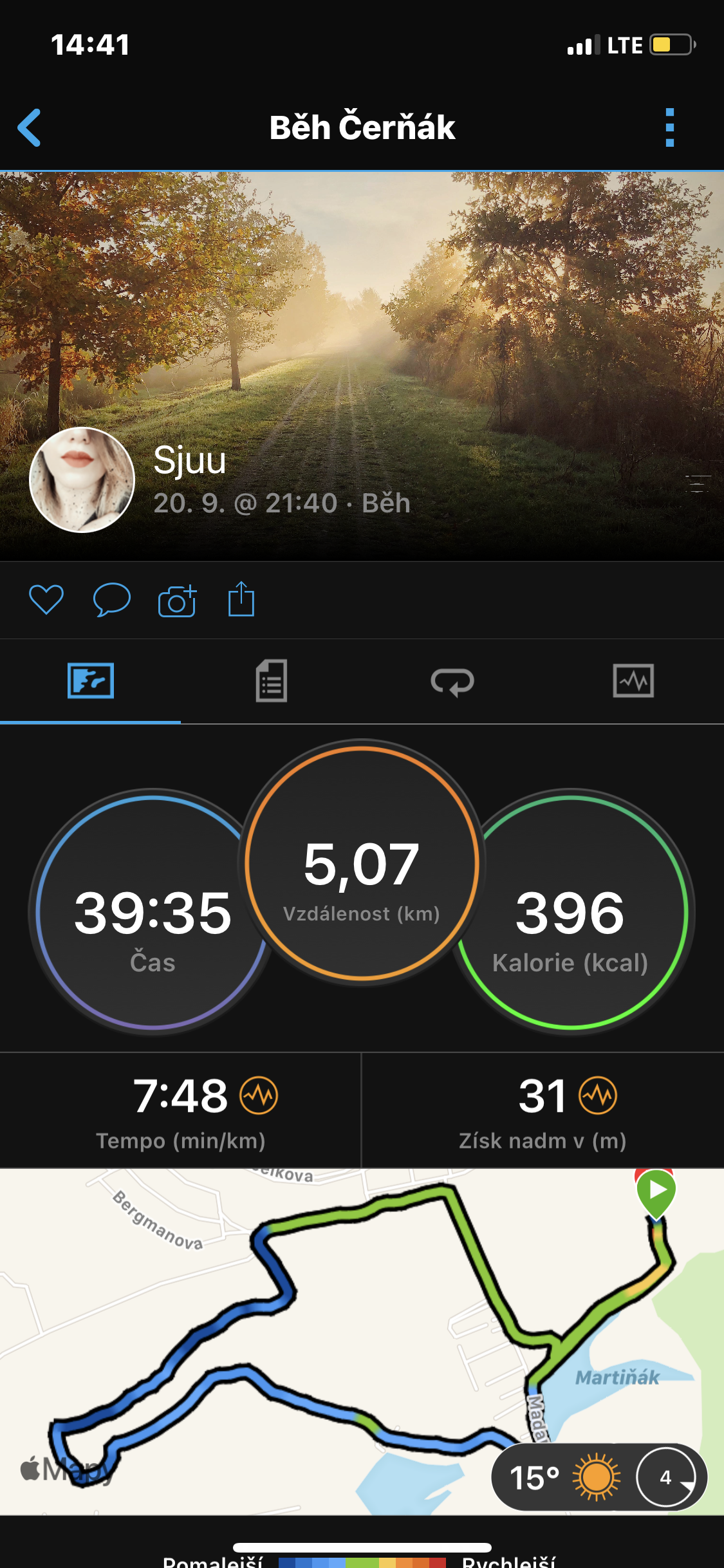Open the route map
The width and height of the screenshot is (724, 1568).
(362, 1341)
